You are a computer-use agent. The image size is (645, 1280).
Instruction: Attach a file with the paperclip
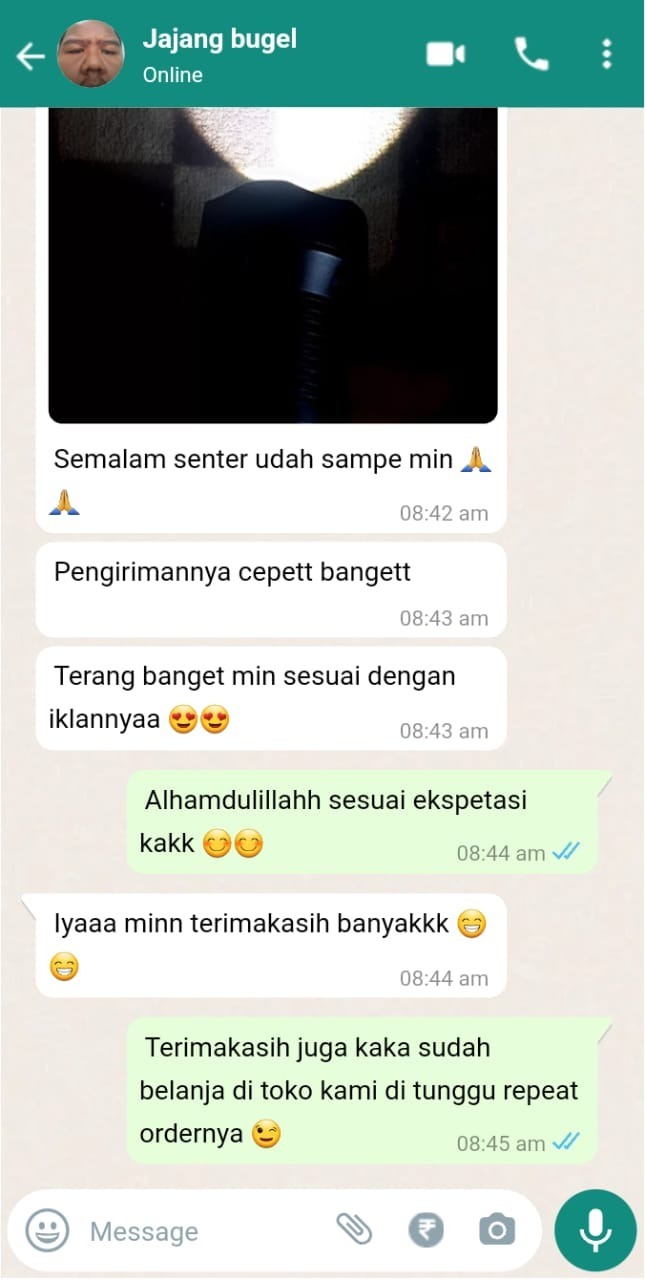point(354,1229)
